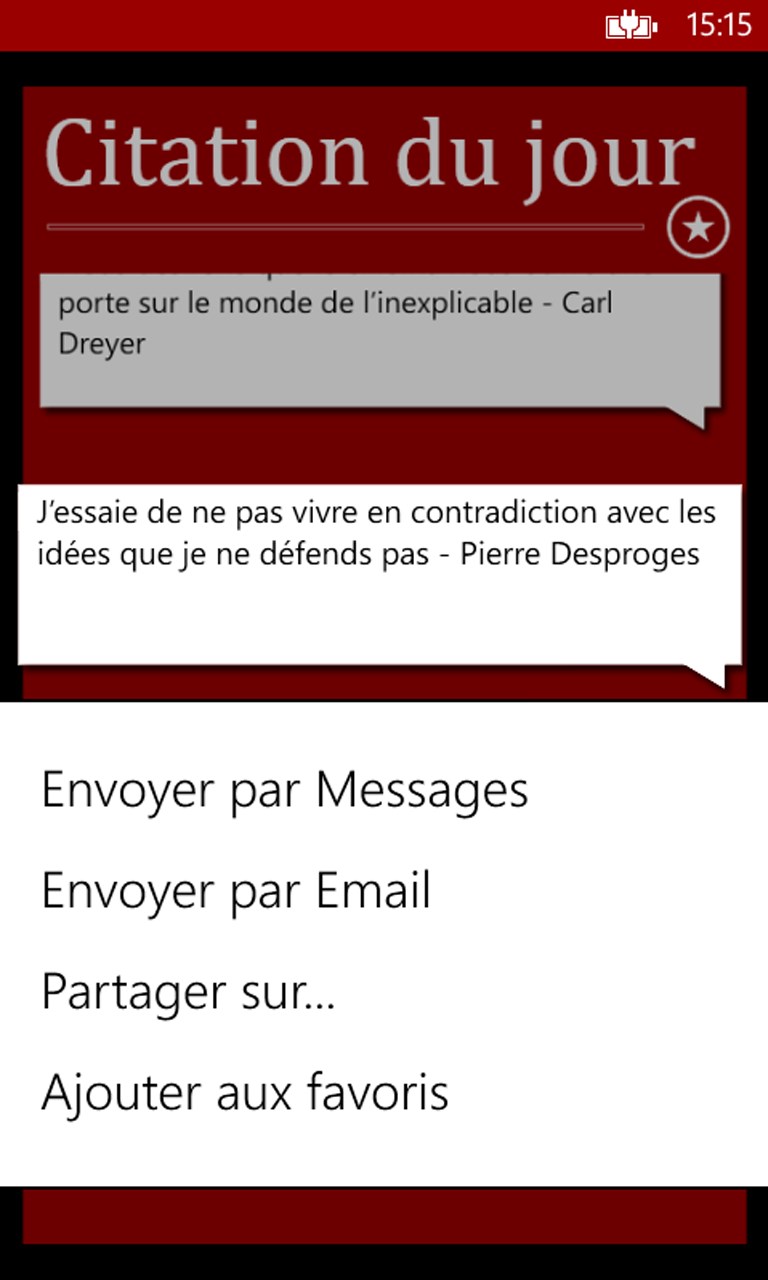Choose Envoyer par Email option

click(x=236, y=891)
